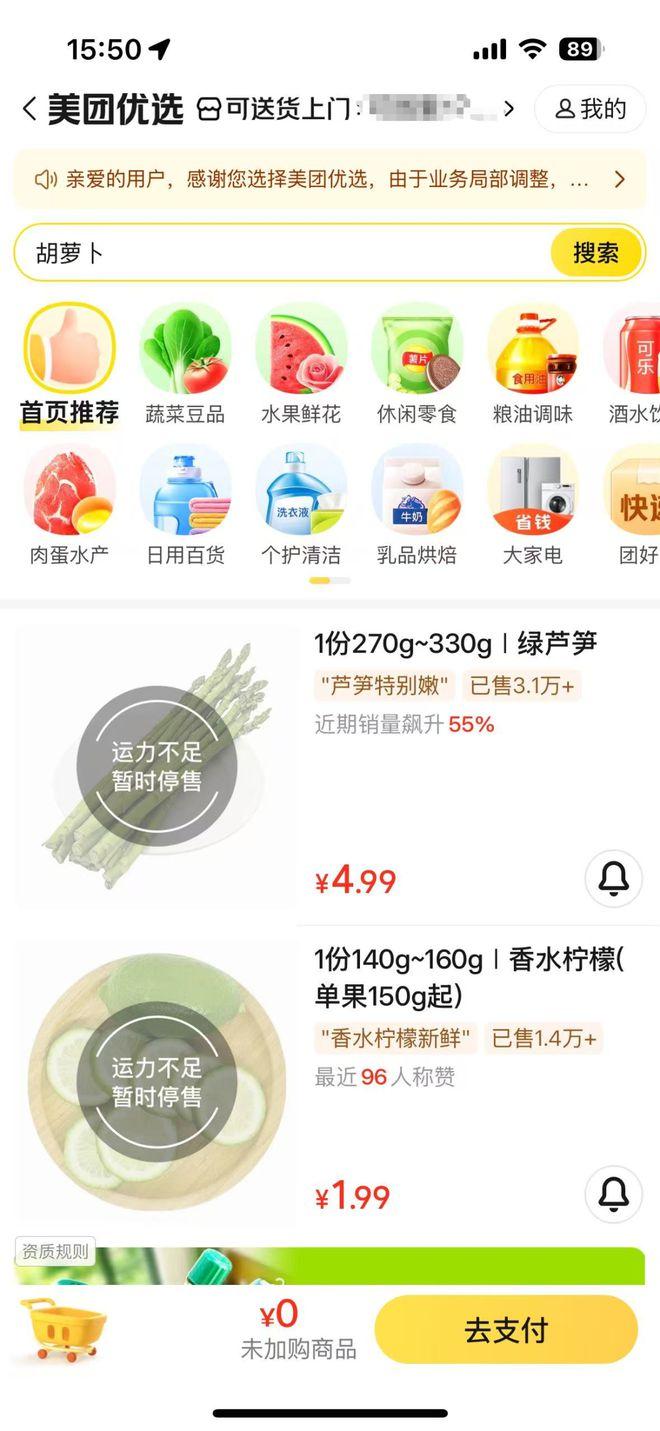Browse 水果鲜花 category
This screenshot has height=1431, width=660.
[x=301, y=367]
